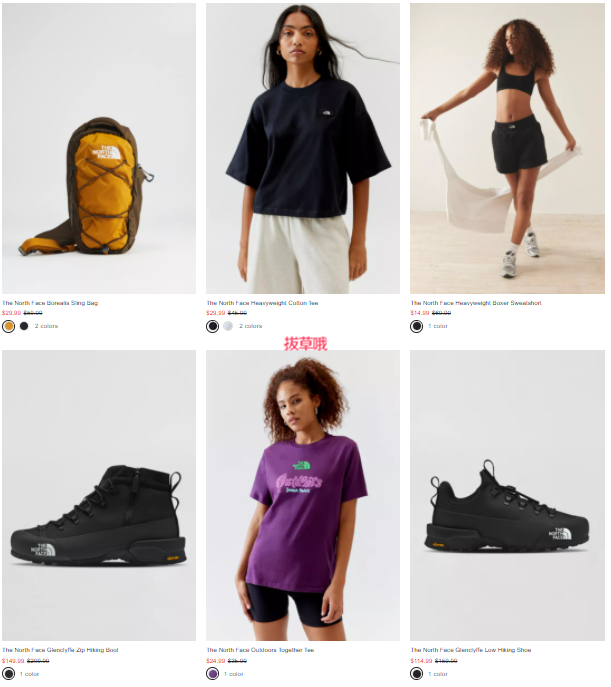Screen dimensions: 611x687
Task: Select black swatch for Glenclyffe Zip Hiking Boot
Action: coord(9,674)
